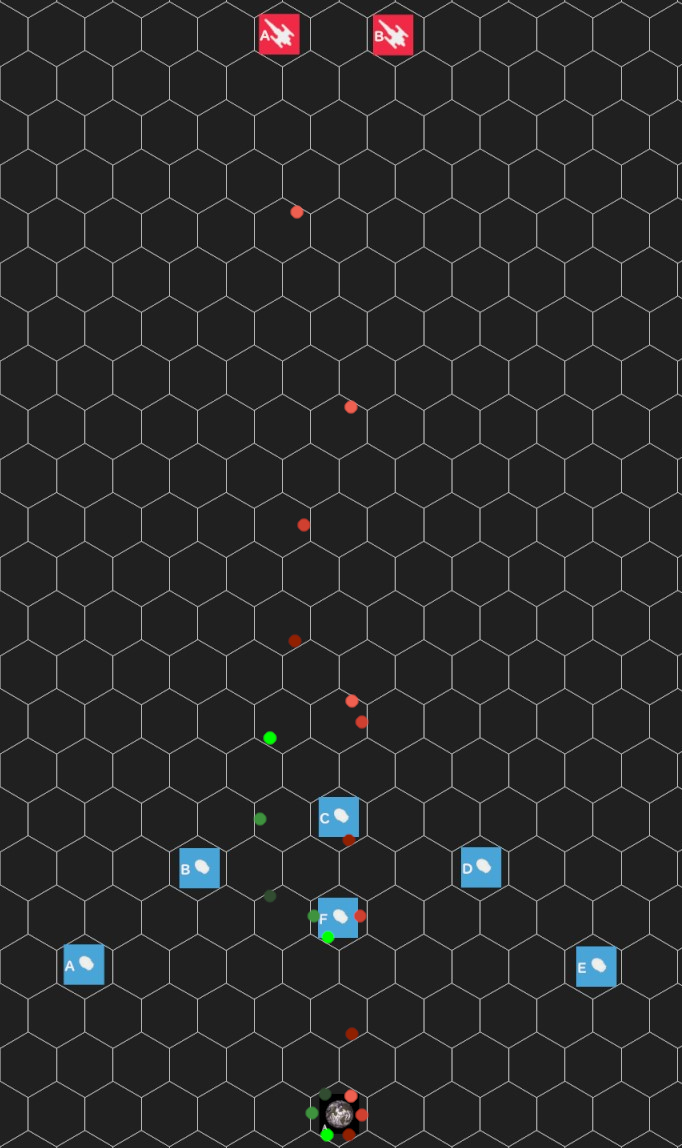Viewport: 682px width, 1148px height.
Task: Select blue unit E
Action: pos(596,966)
